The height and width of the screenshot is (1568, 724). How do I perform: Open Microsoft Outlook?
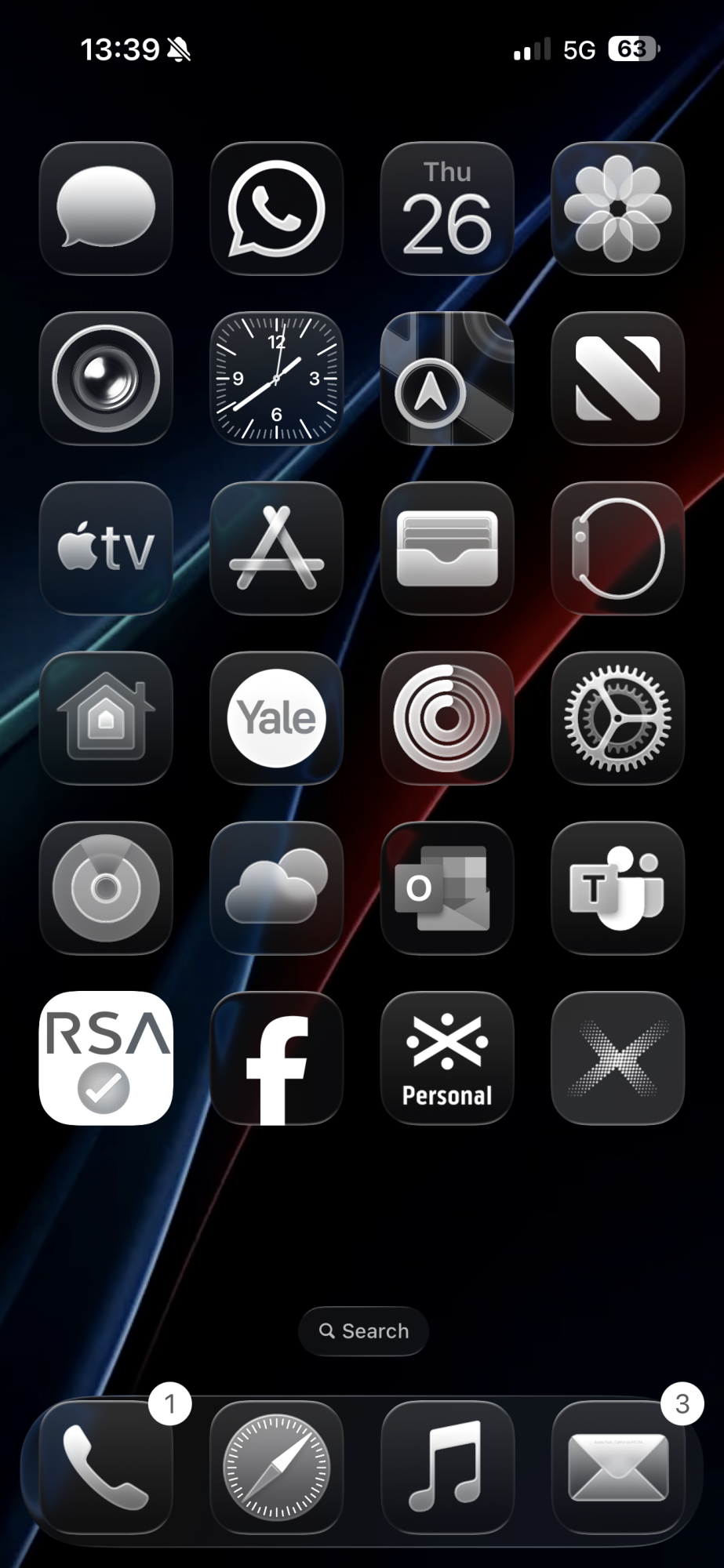pos(447,888)
